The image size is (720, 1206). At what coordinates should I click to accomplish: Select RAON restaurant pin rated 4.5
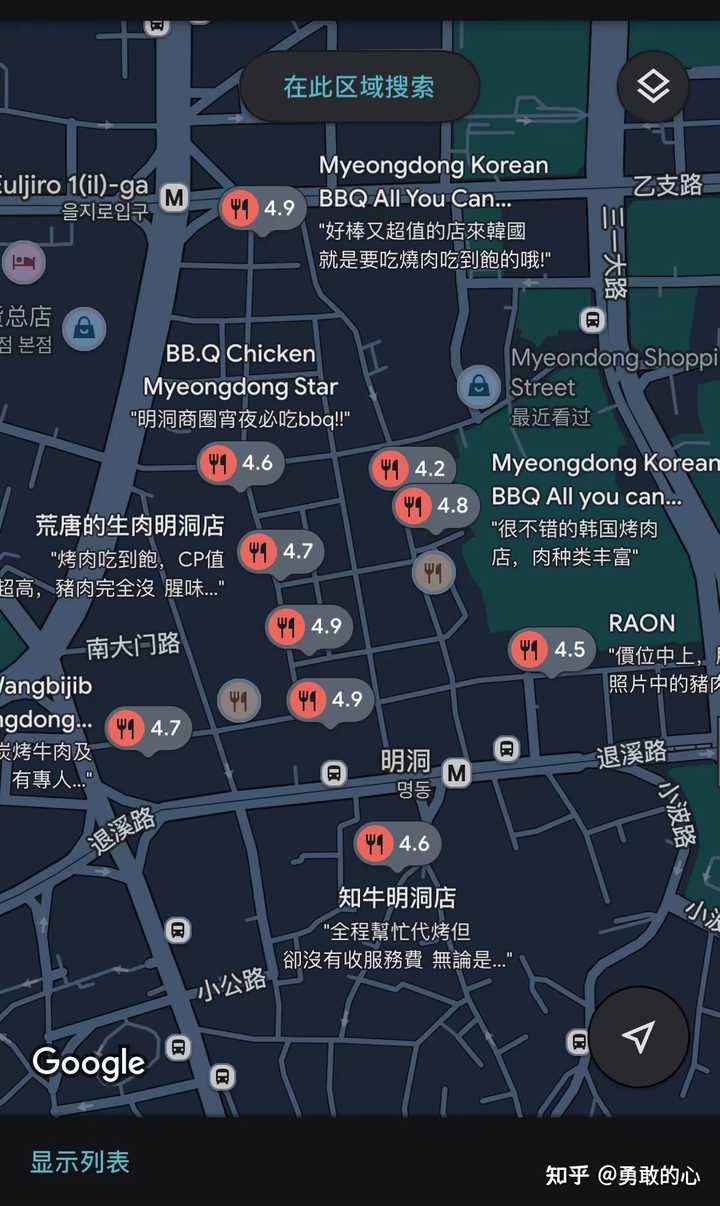(x=551, y=650)
